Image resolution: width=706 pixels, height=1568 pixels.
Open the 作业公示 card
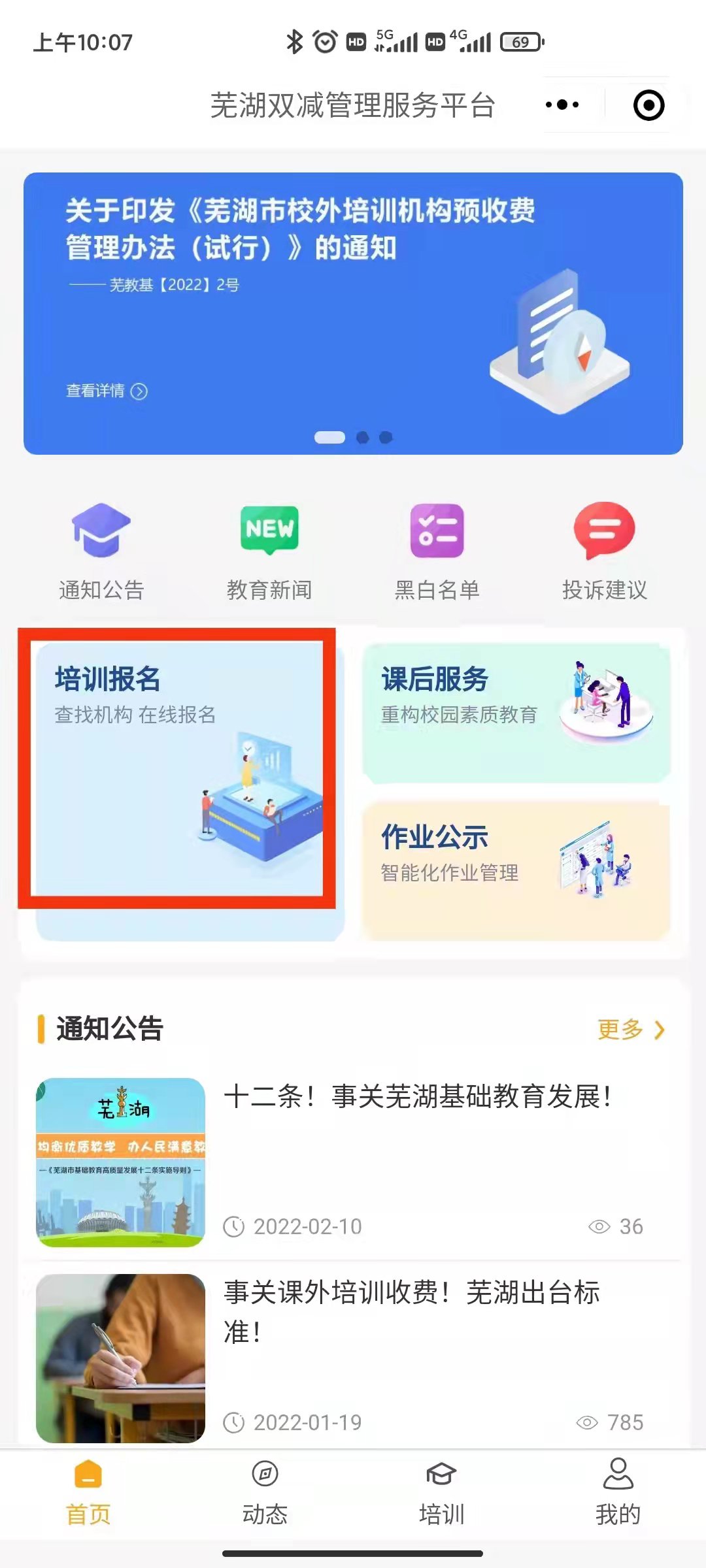click(x=516, y=870)
